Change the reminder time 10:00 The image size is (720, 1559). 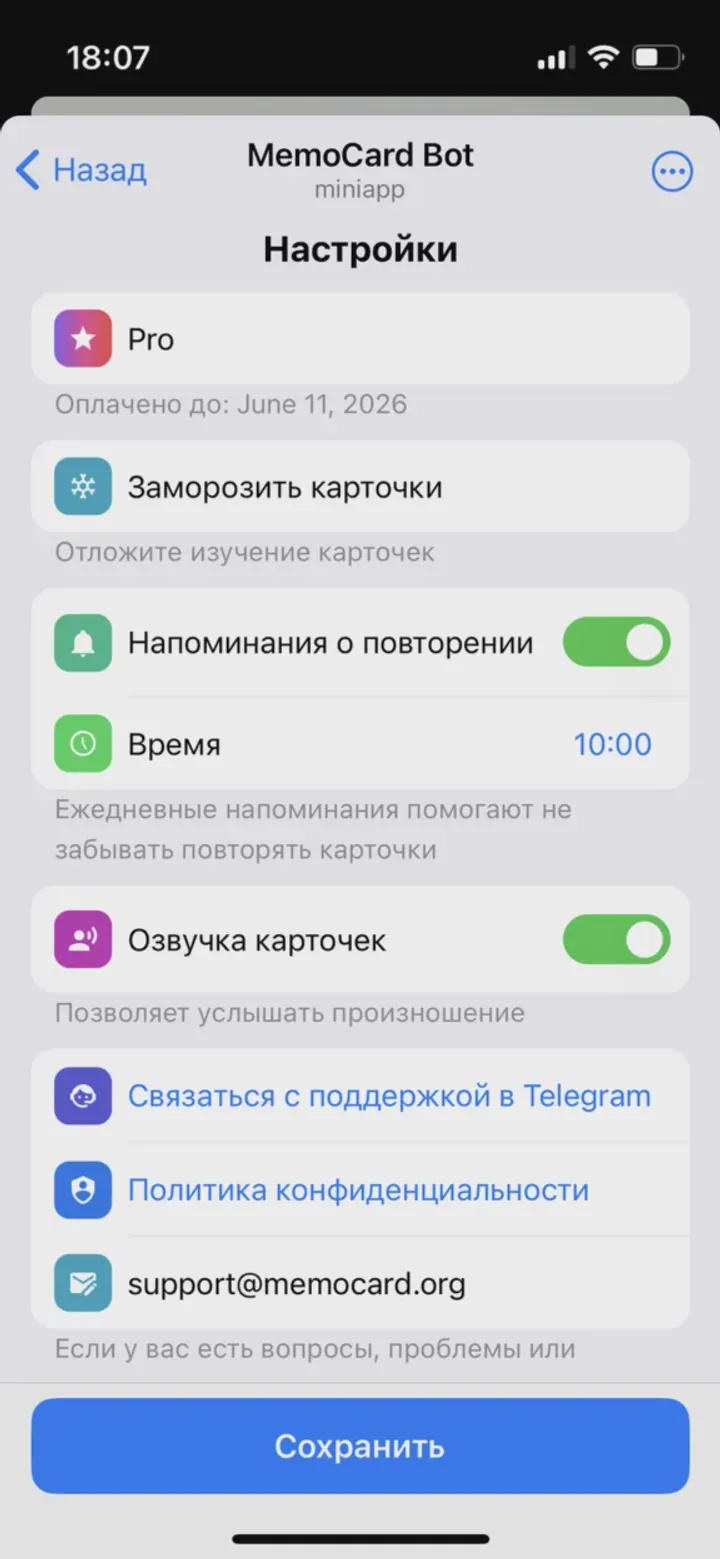point(611,745)
